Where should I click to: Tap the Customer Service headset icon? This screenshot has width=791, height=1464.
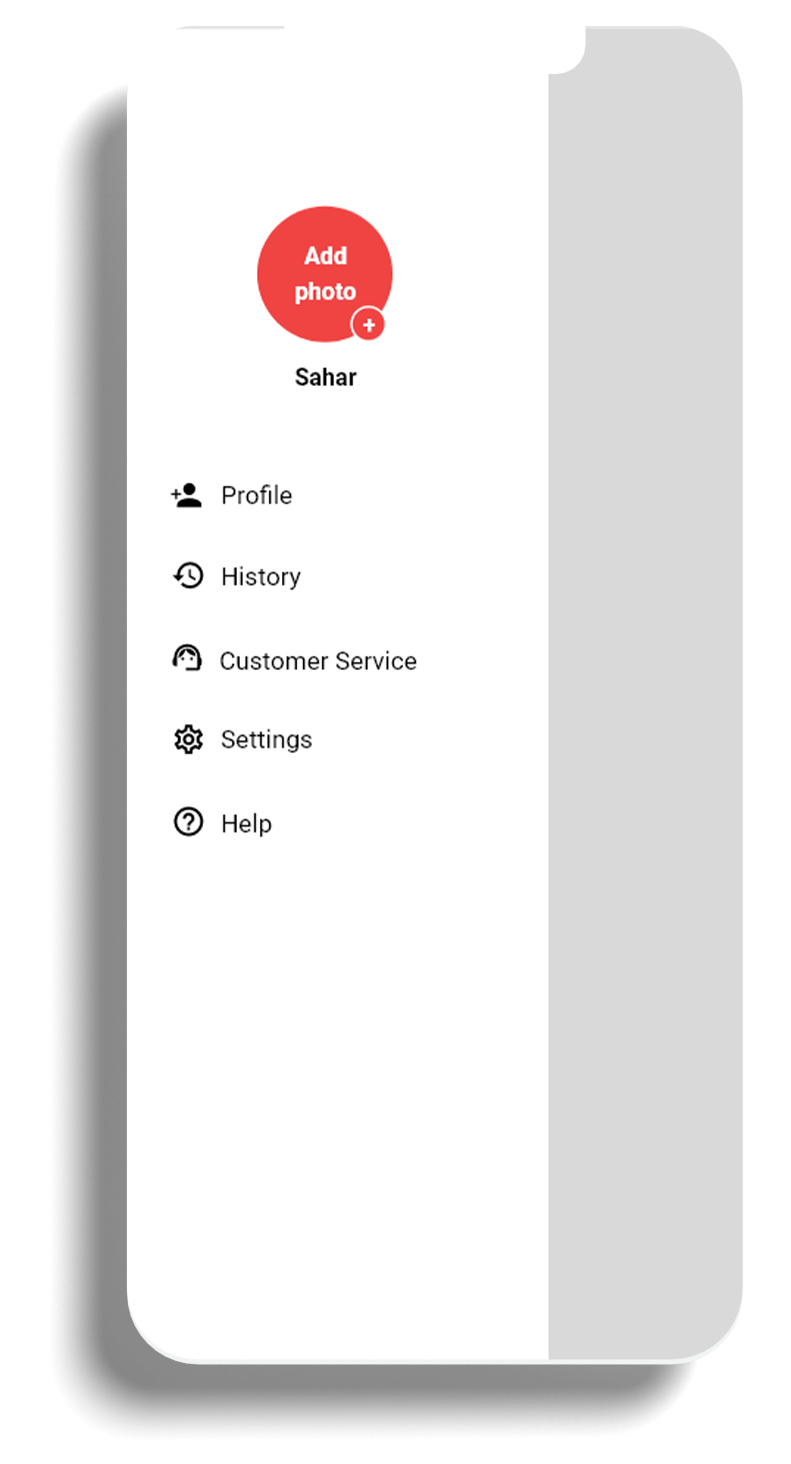[188, 658]
